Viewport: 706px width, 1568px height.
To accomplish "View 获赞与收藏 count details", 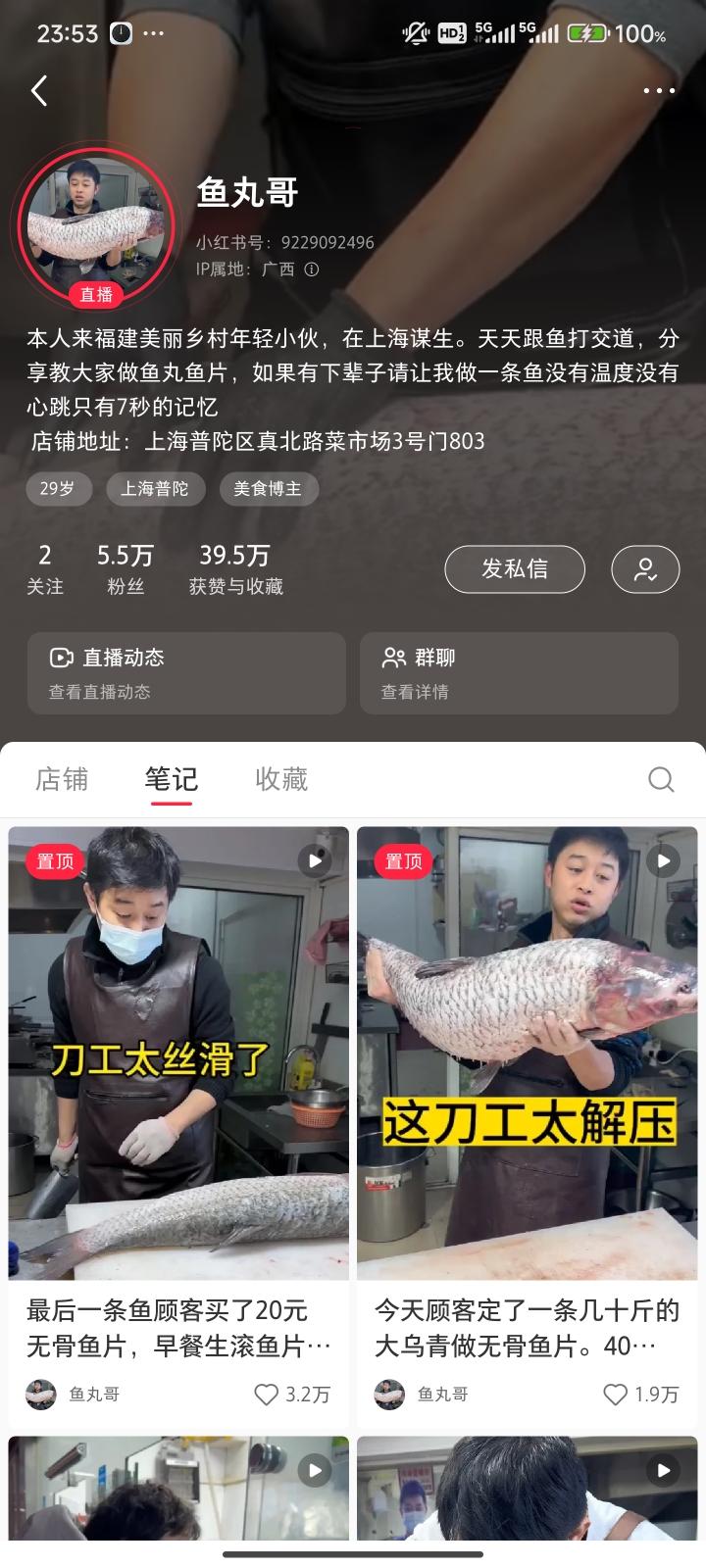I will point(235,569).
